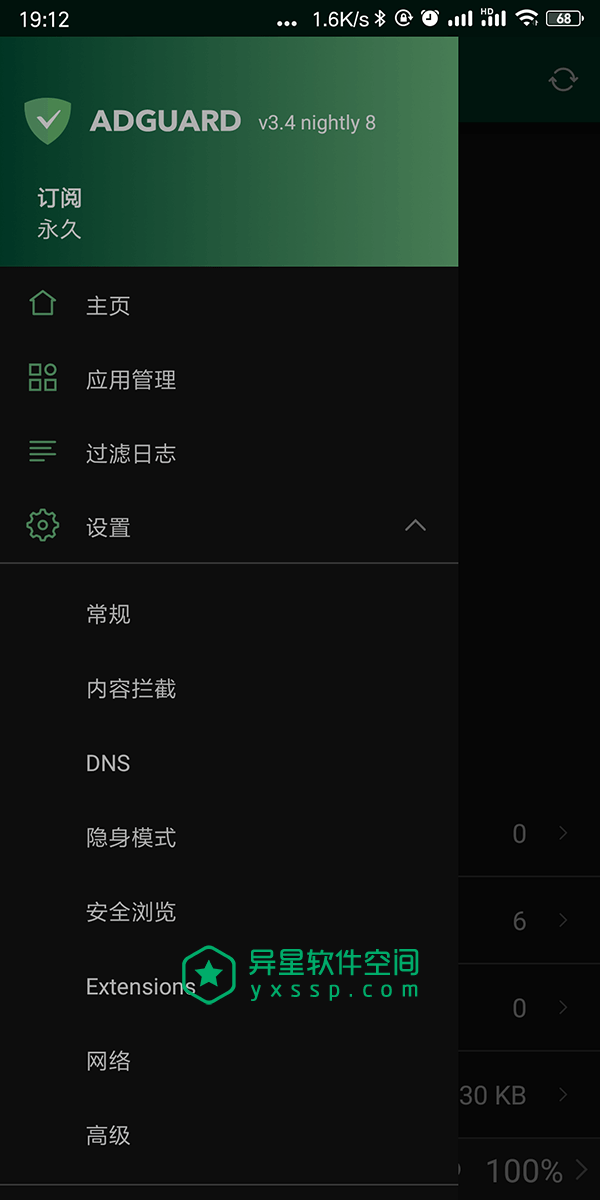Image resolution: width=600 pixels, height=1200 pixels.
Task: Open the 主页 home item
Action: [x=229, y=305]
